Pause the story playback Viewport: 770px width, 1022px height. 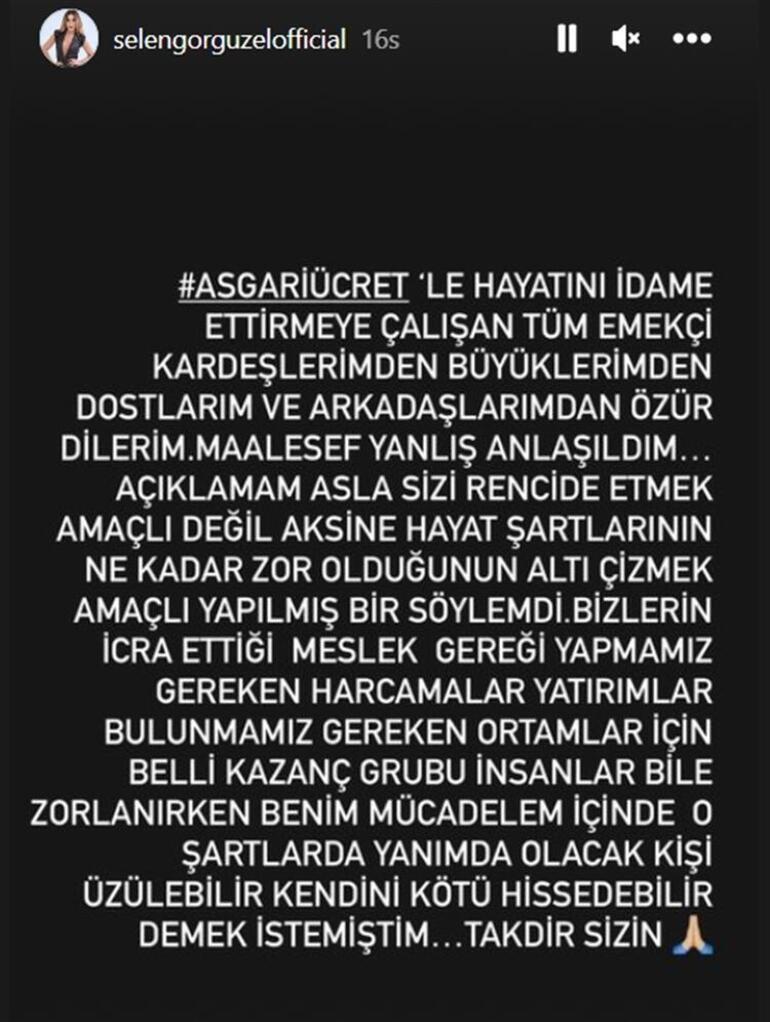566,40
